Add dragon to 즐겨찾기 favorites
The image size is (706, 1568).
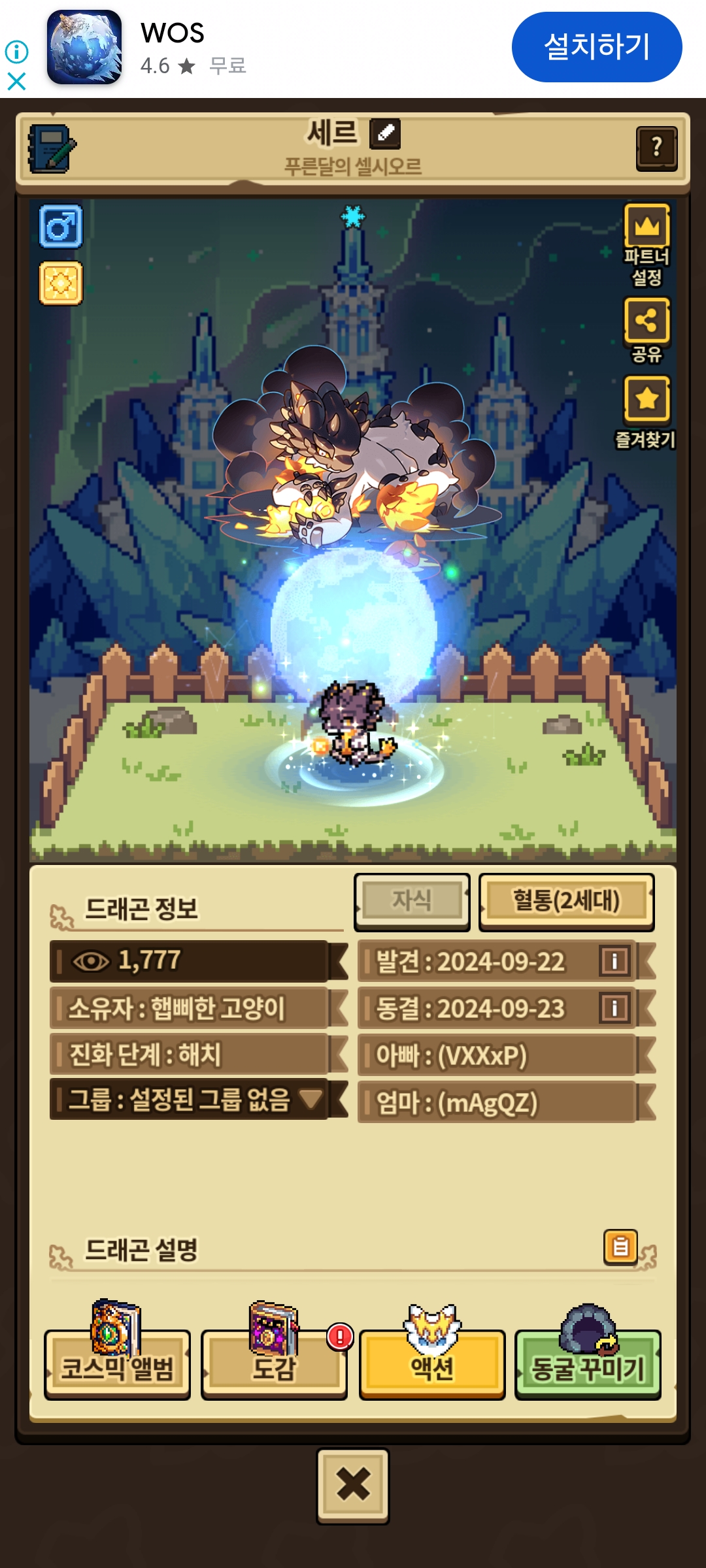pos(647,399)
